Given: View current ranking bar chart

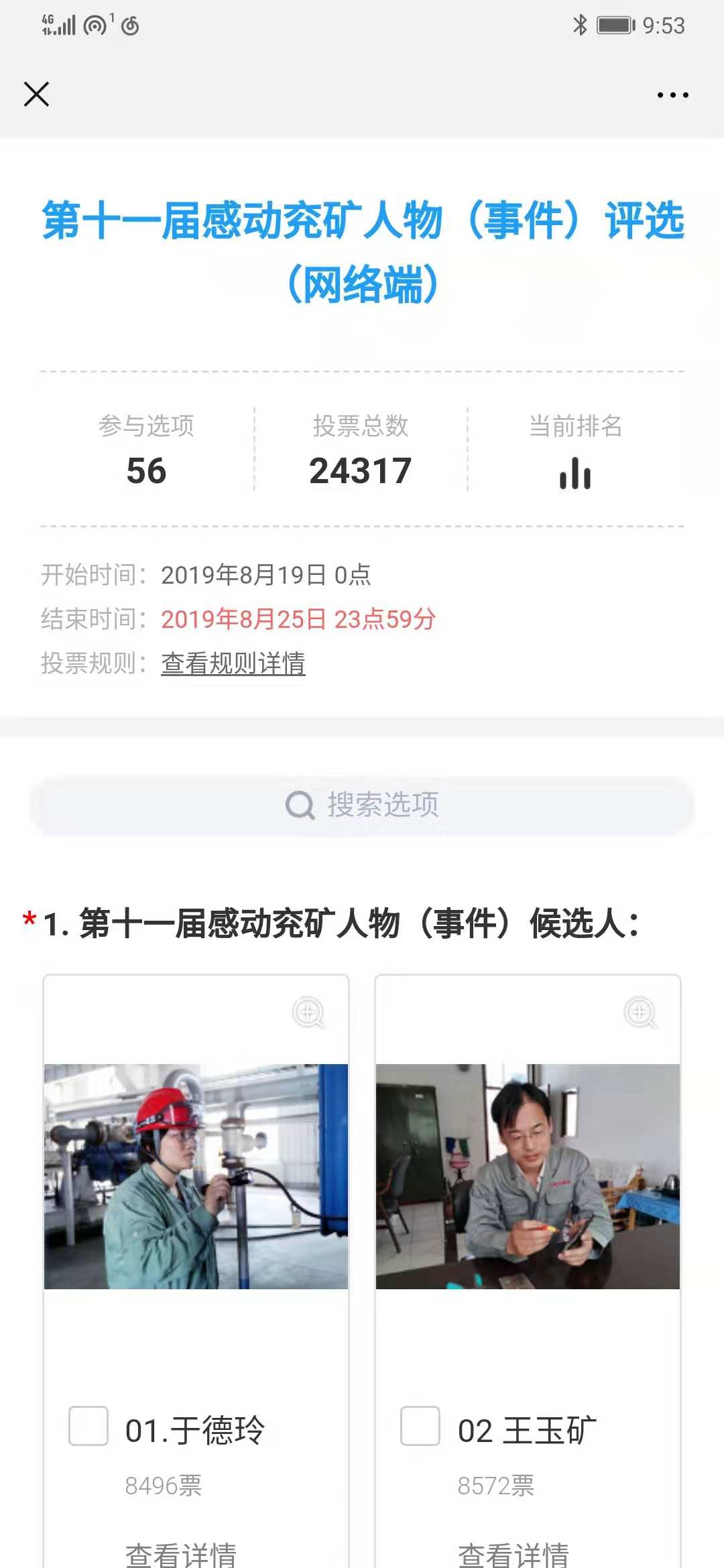Looking at the screenshot, I should (575, 472).
